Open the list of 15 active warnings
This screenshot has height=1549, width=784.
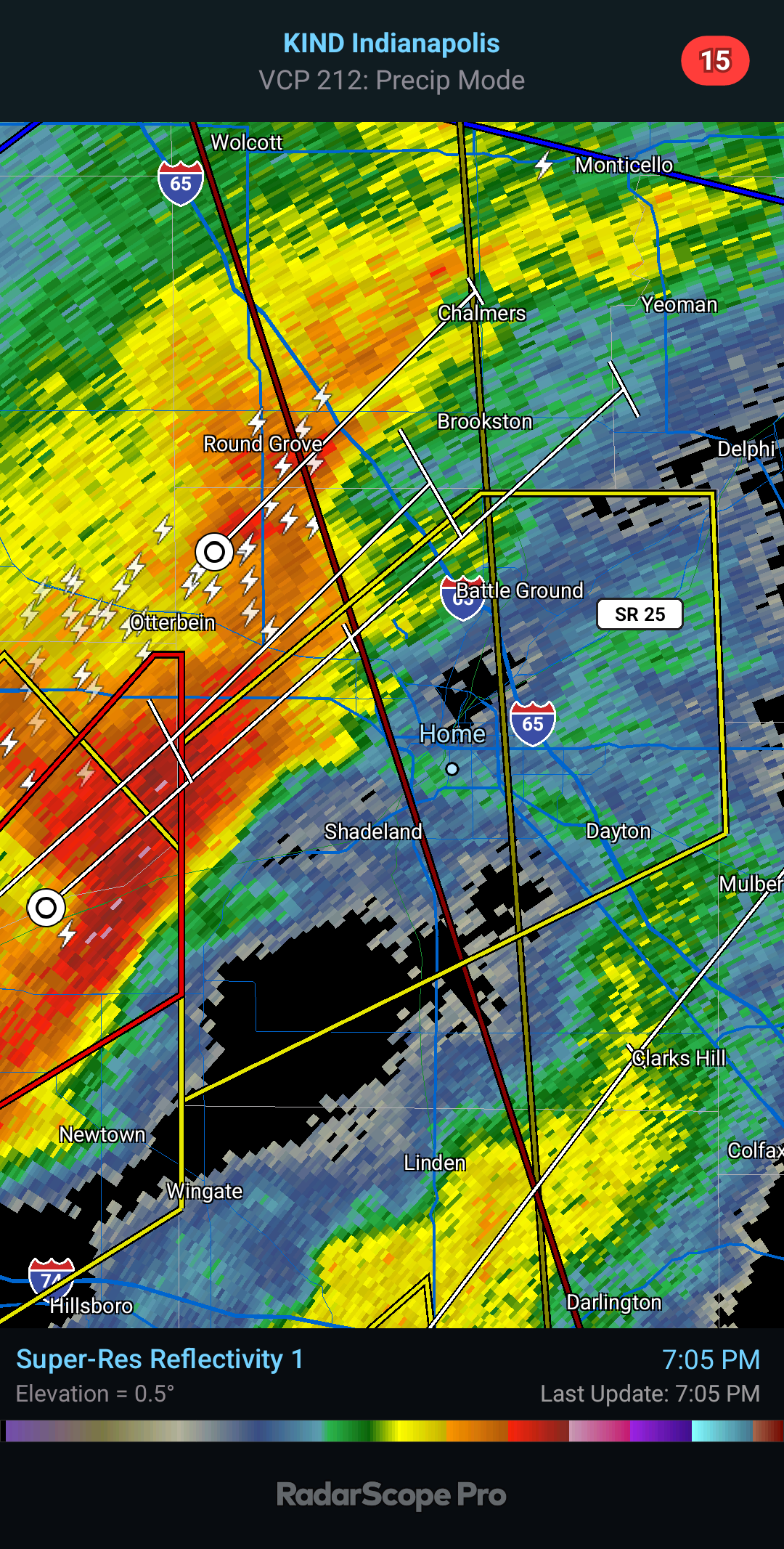click(714, 61)
